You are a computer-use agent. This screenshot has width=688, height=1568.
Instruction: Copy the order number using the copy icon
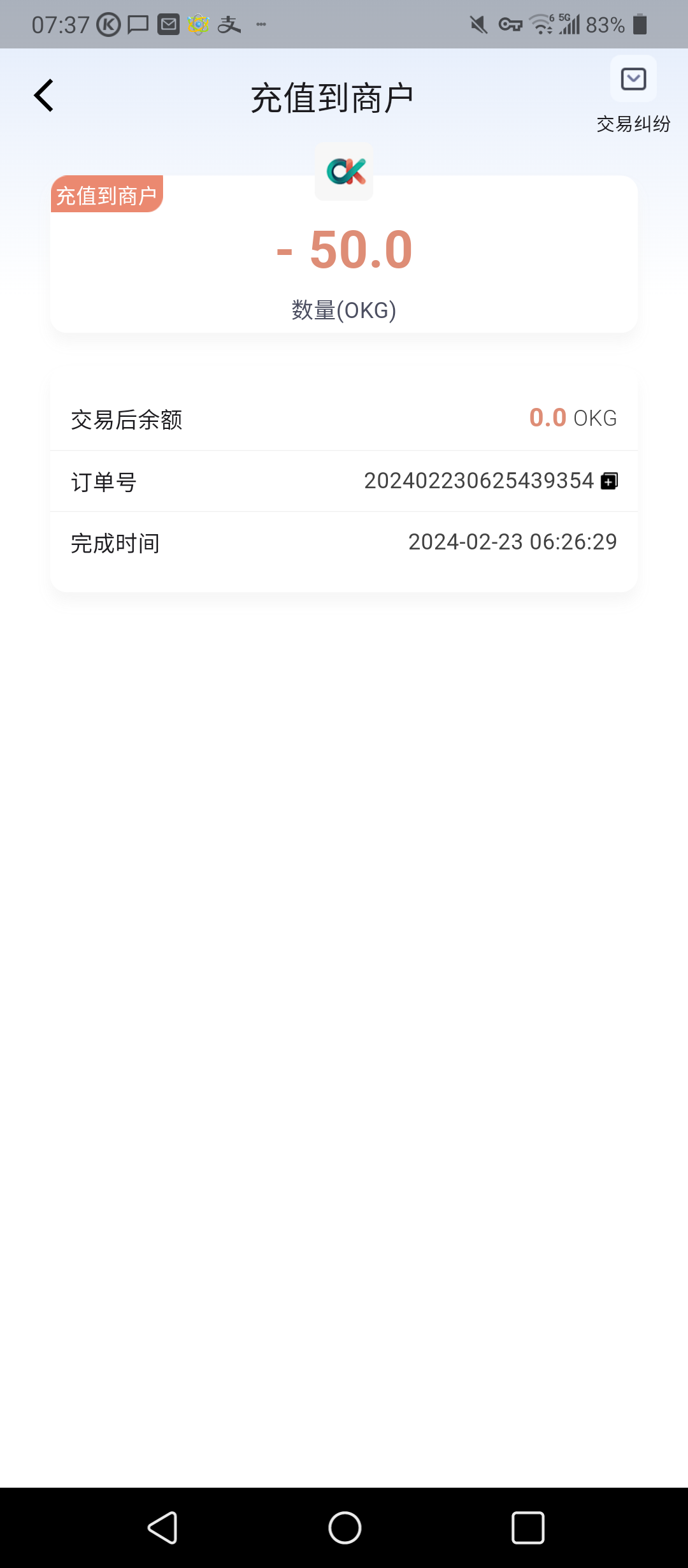coord(609,481)
